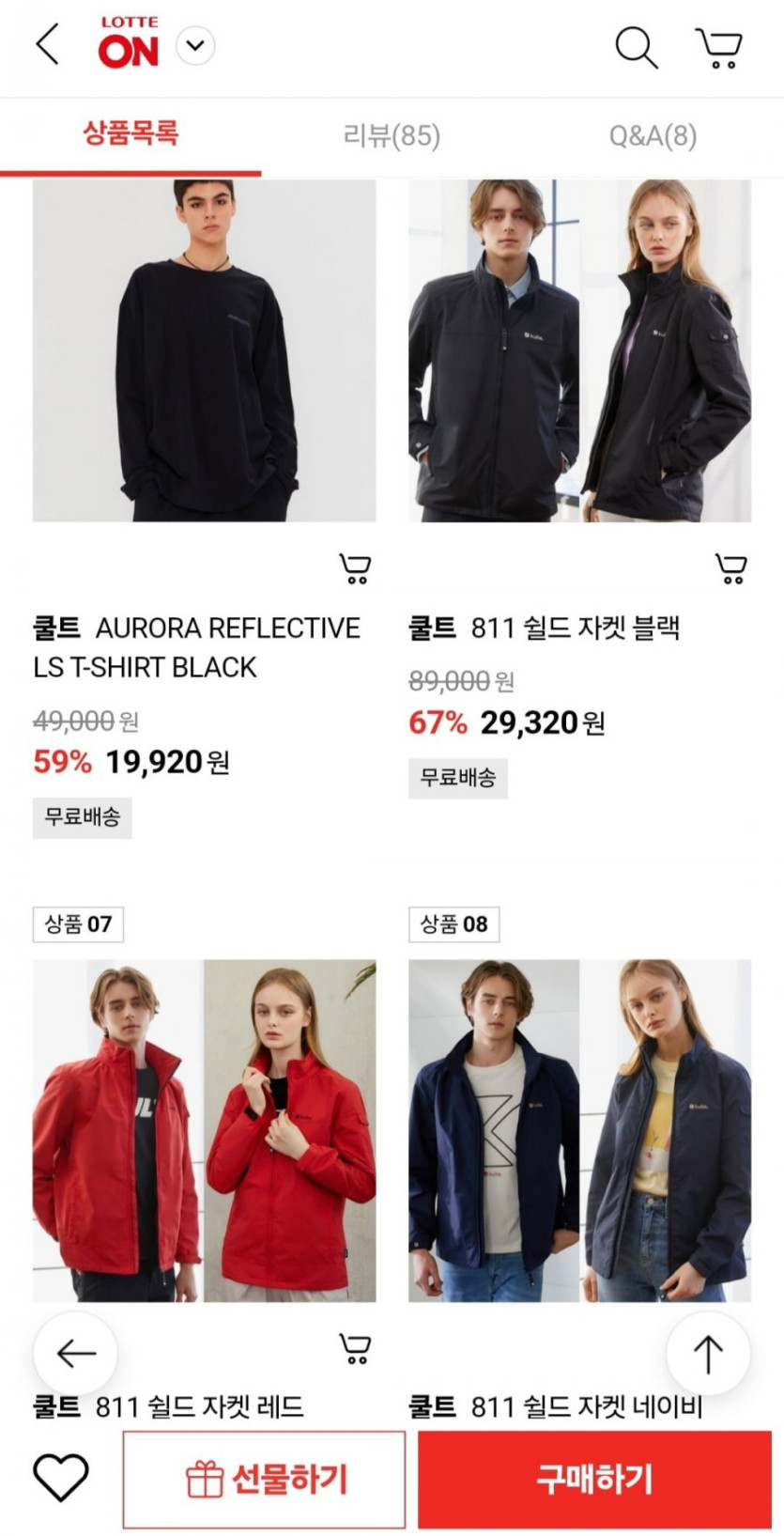Jump to top with the up-arrow button

pyautogui.click(x=708, y=1354)
